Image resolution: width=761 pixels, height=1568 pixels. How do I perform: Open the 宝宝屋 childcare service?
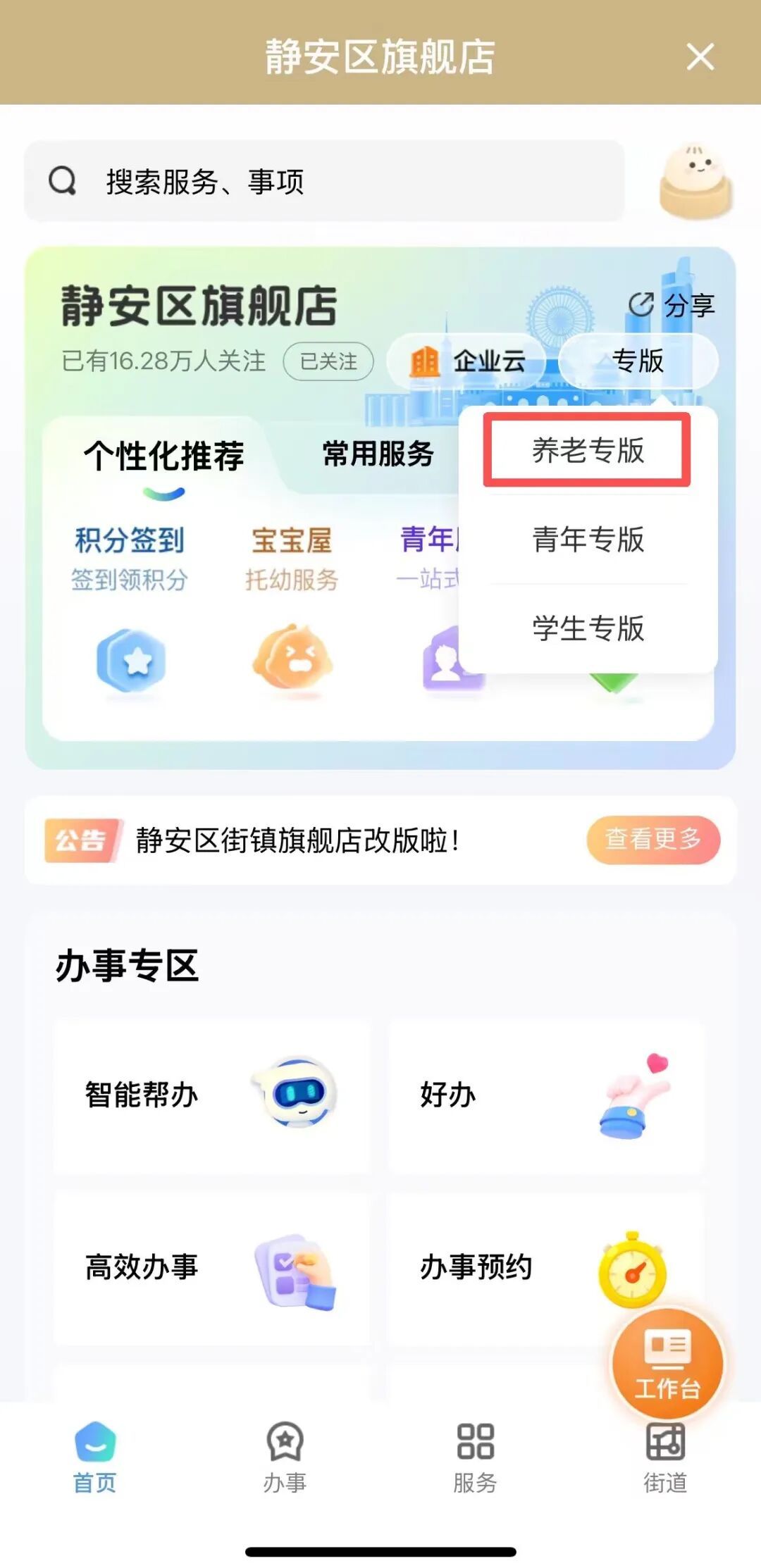[x=292, y=606]
